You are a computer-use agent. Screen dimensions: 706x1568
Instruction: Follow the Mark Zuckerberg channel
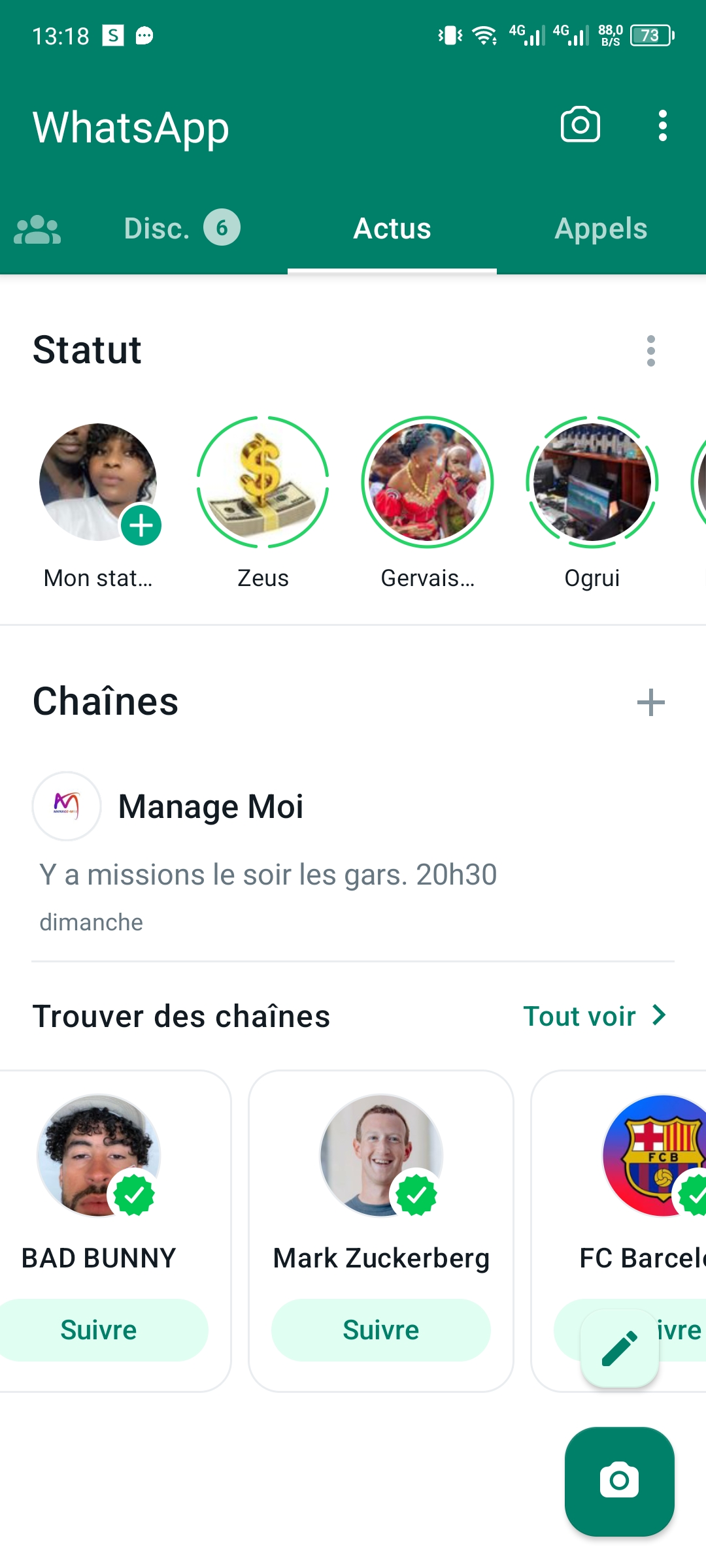click(x=381, y=1330)
